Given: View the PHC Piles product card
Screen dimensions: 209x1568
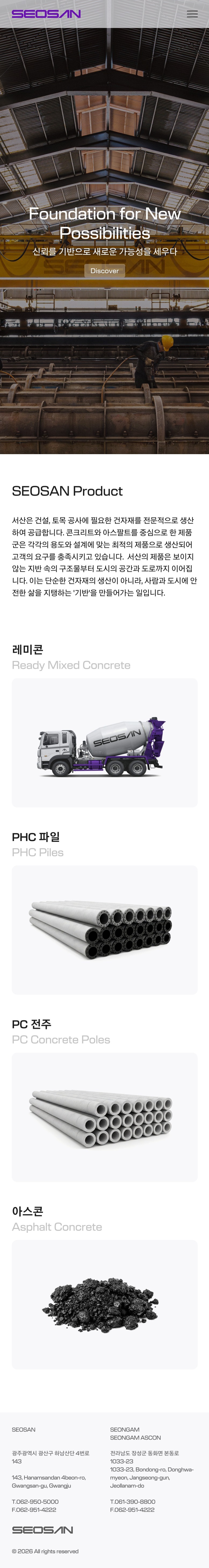Looking at the screenshot, I should tap(104, 930).
